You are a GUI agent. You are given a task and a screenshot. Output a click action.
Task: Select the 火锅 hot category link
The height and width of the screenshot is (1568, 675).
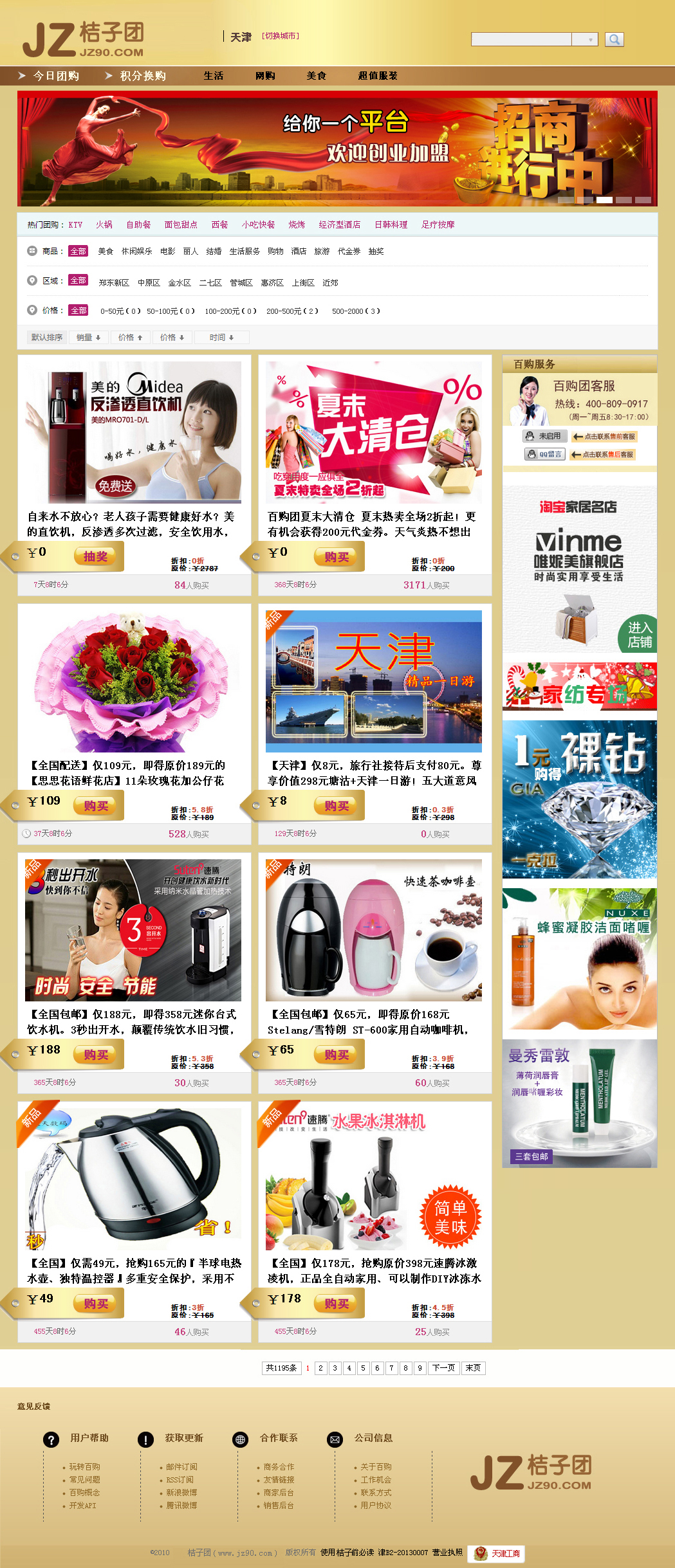point(104,225)
